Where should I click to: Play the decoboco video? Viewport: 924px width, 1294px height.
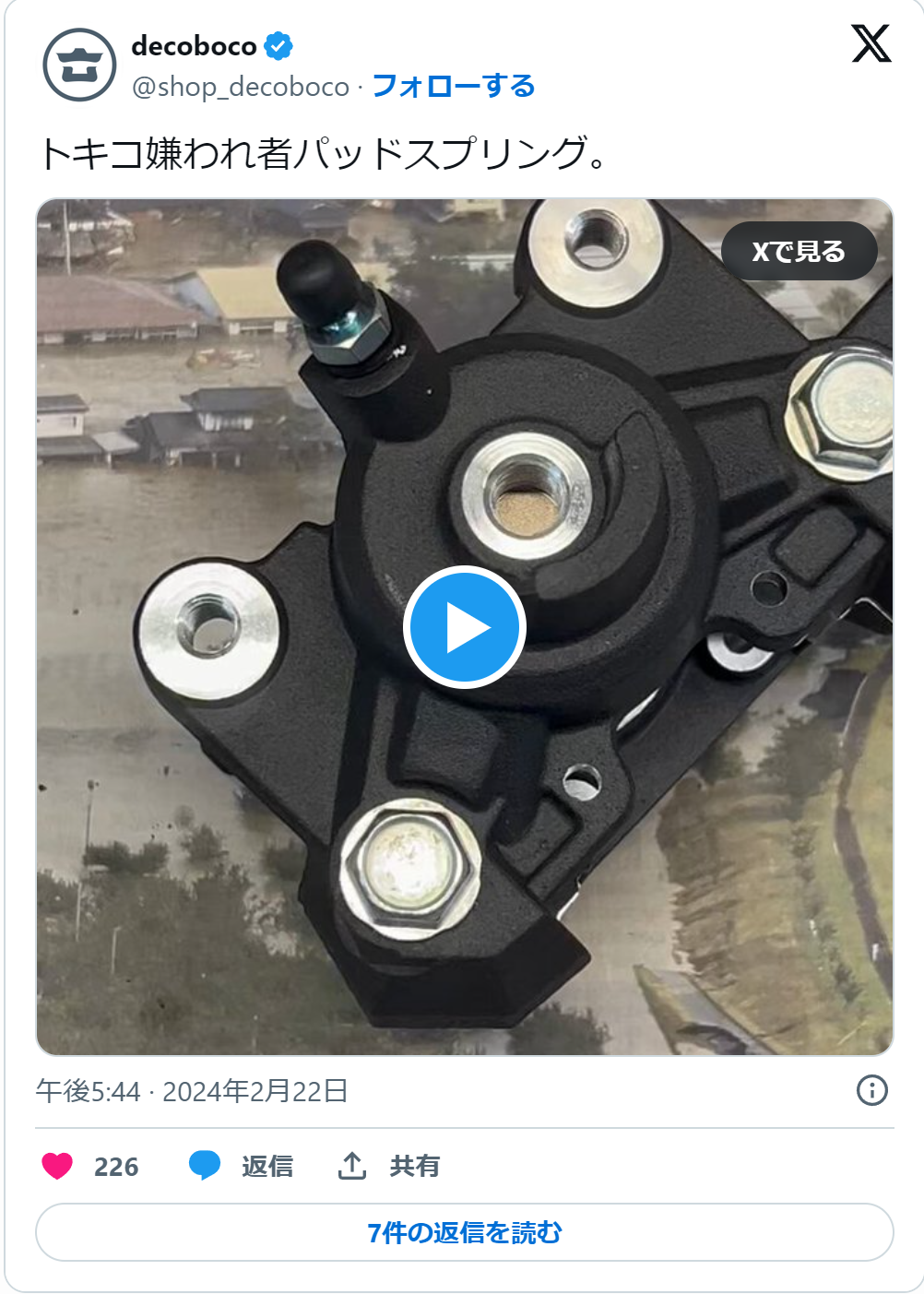click(465, 627)
